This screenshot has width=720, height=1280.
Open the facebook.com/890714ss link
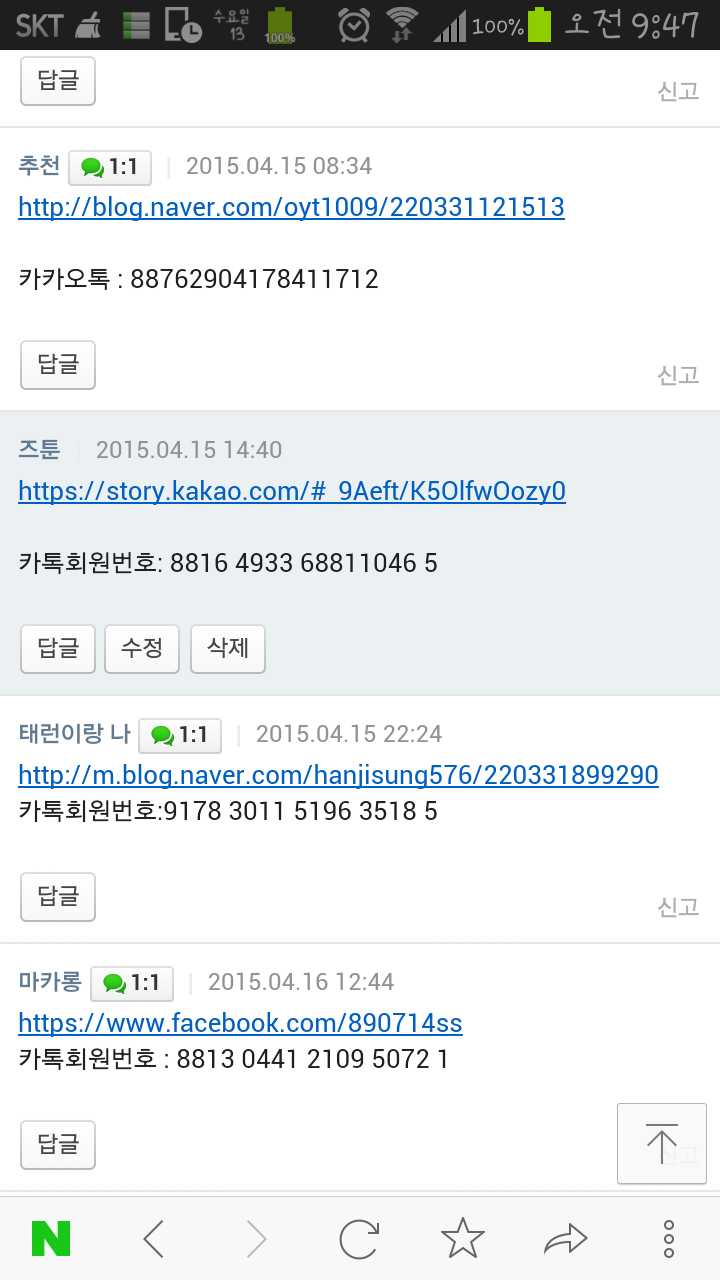240,1023
